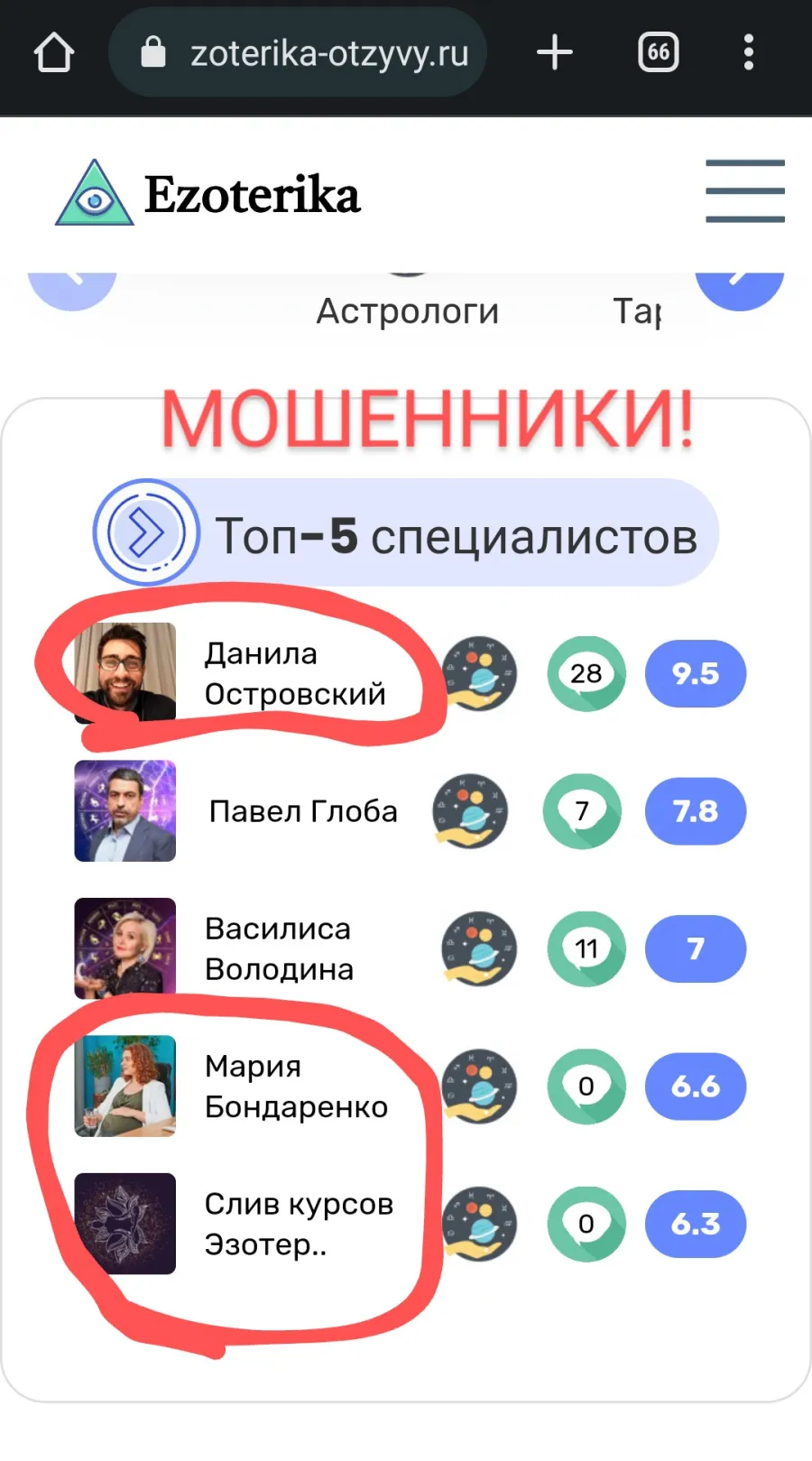This screenshot has width=812, height=1461.
Task: Open the browser overflow menu
Action: pyautogui.click(x=748, y=52)
